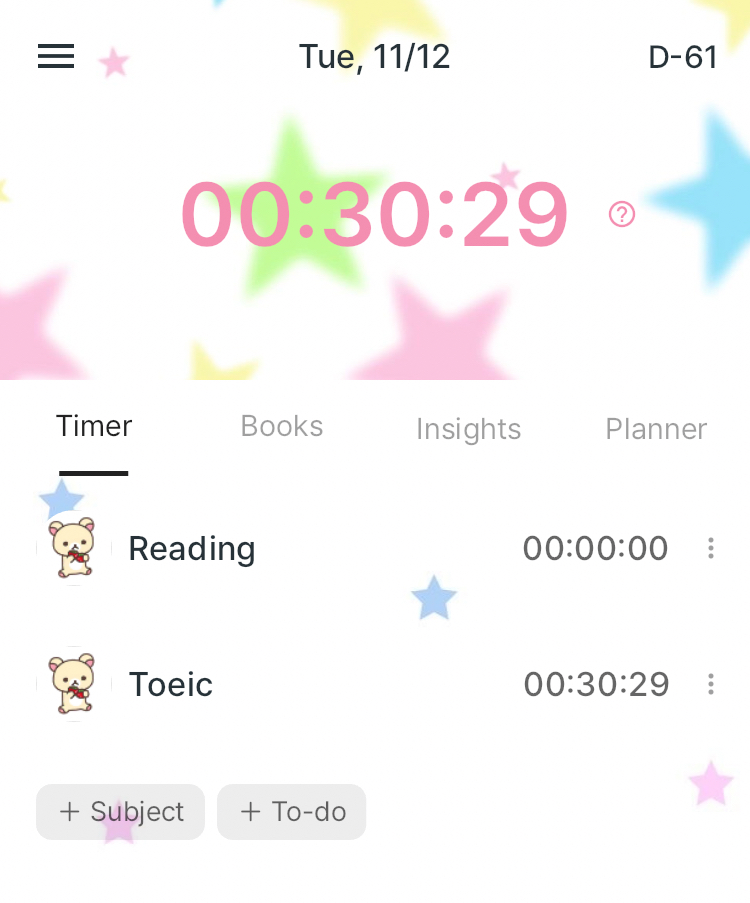750x903 pixels.
Task: Open more options for Reading
Action: [x=710, y=548]
